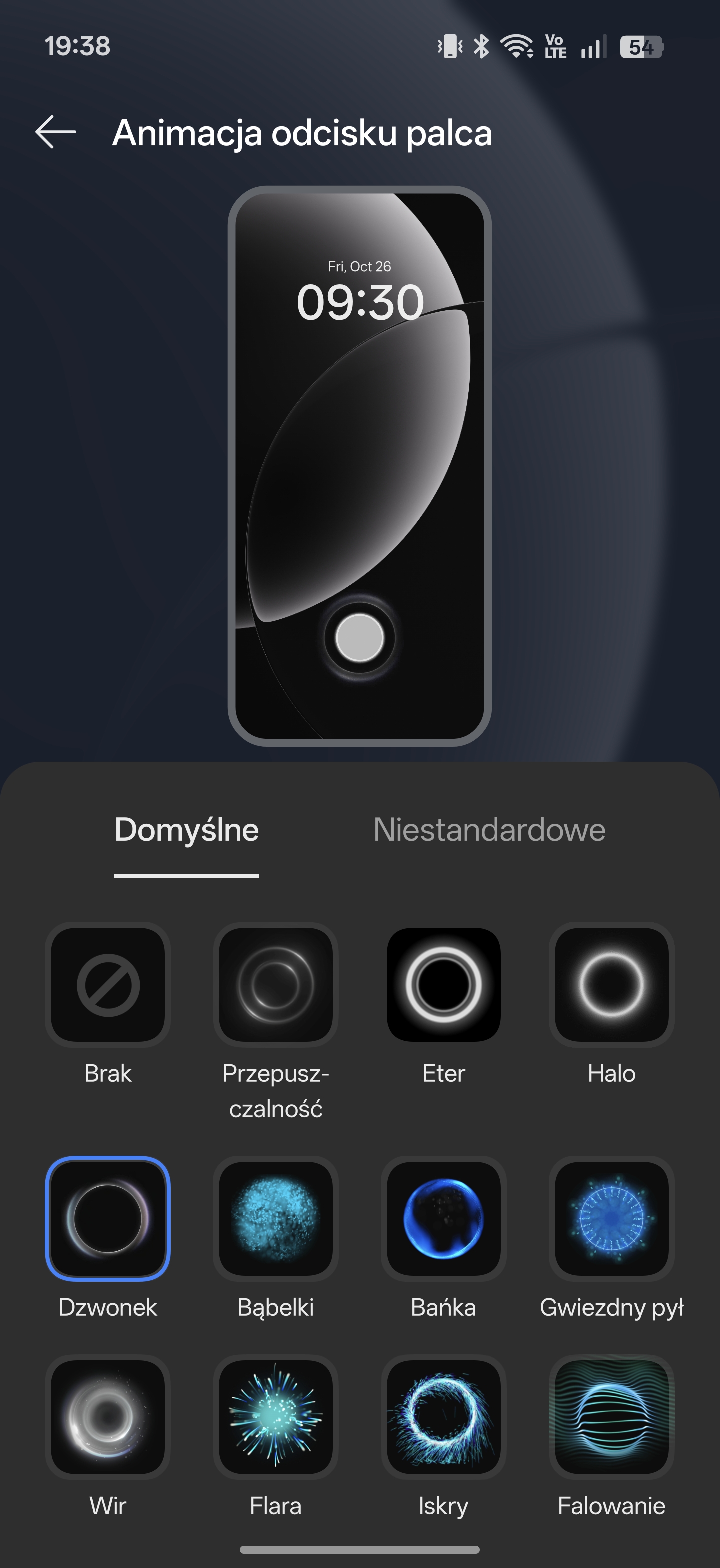Apply the Halo animation
Viewport: 720px width, 1568px height.
611,985
